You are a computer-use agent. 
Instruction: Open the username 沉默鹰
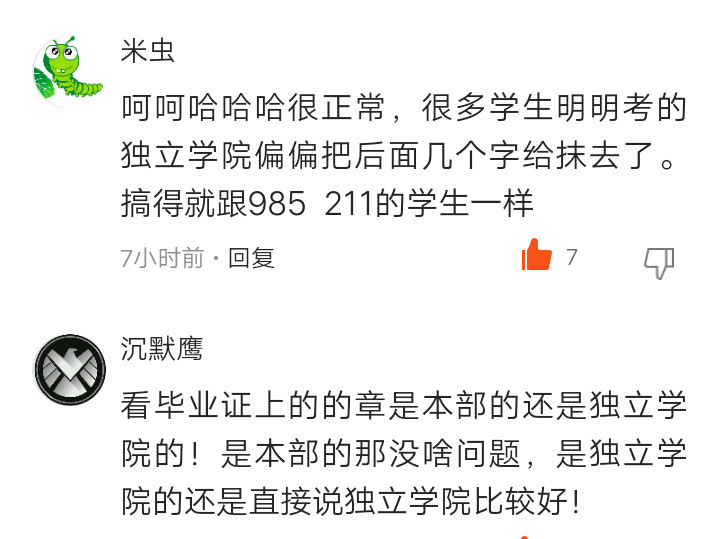(x=161, y=349)
